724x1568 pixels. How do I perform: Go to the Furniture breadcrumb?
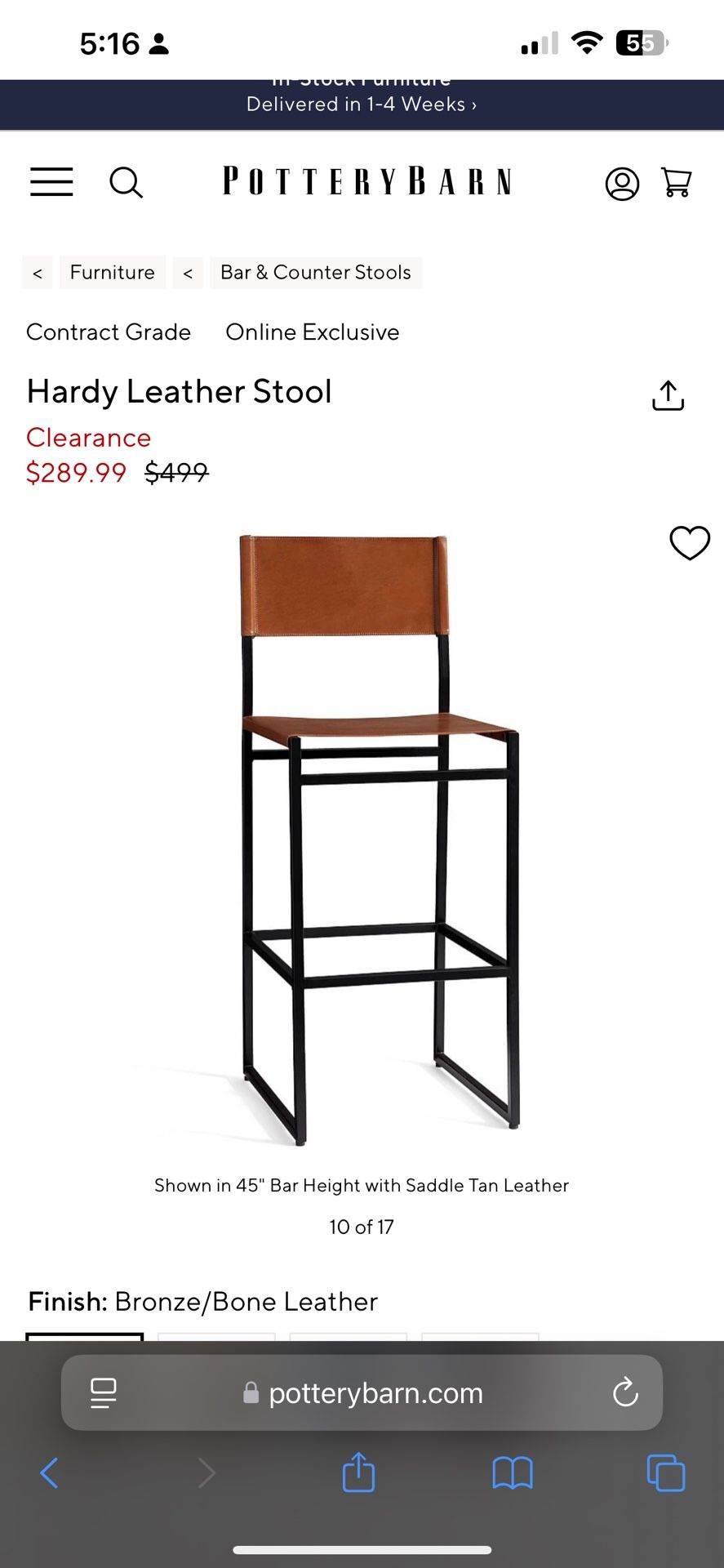click(113, 272)
